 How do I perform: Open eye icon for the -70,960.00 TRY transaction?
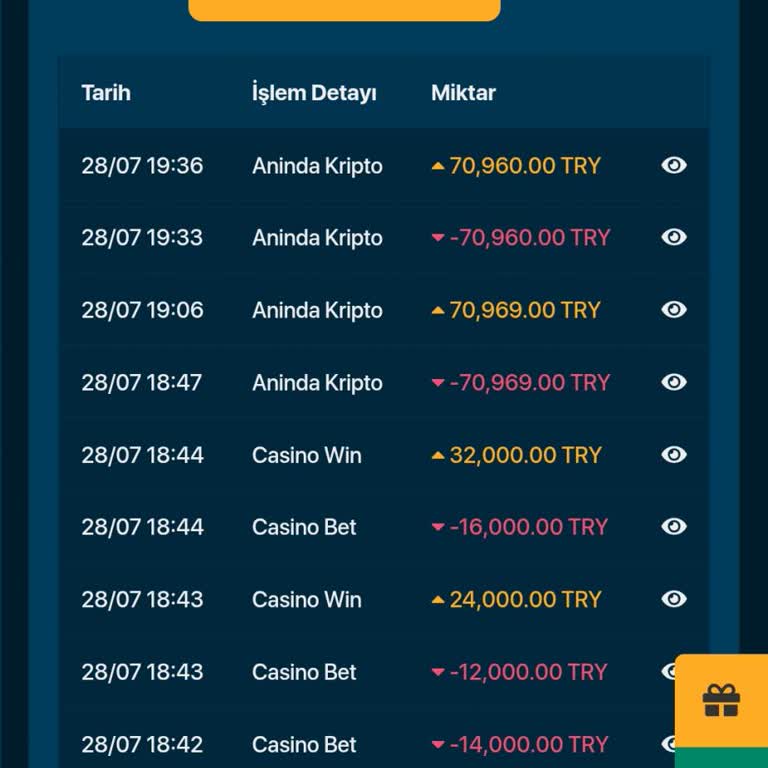(674, 237)
